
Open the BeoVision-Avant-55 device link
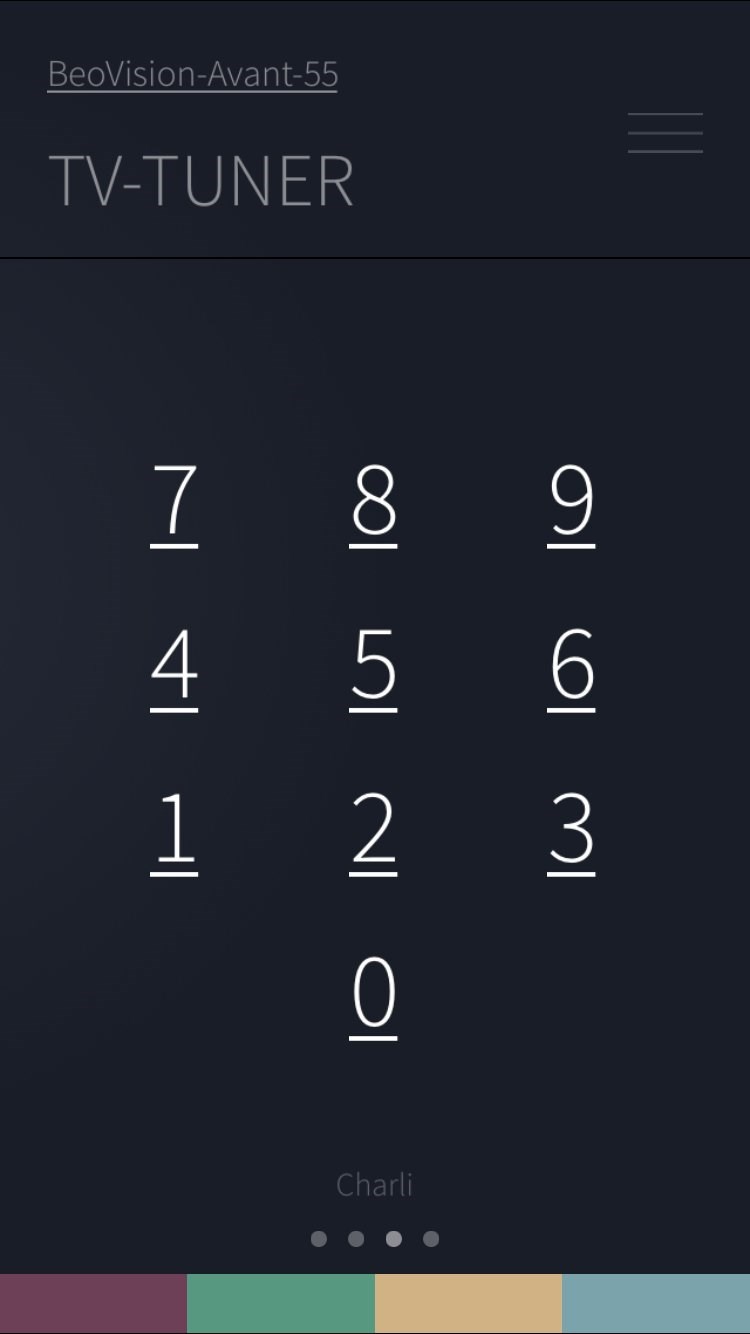[x=192, y=75]
